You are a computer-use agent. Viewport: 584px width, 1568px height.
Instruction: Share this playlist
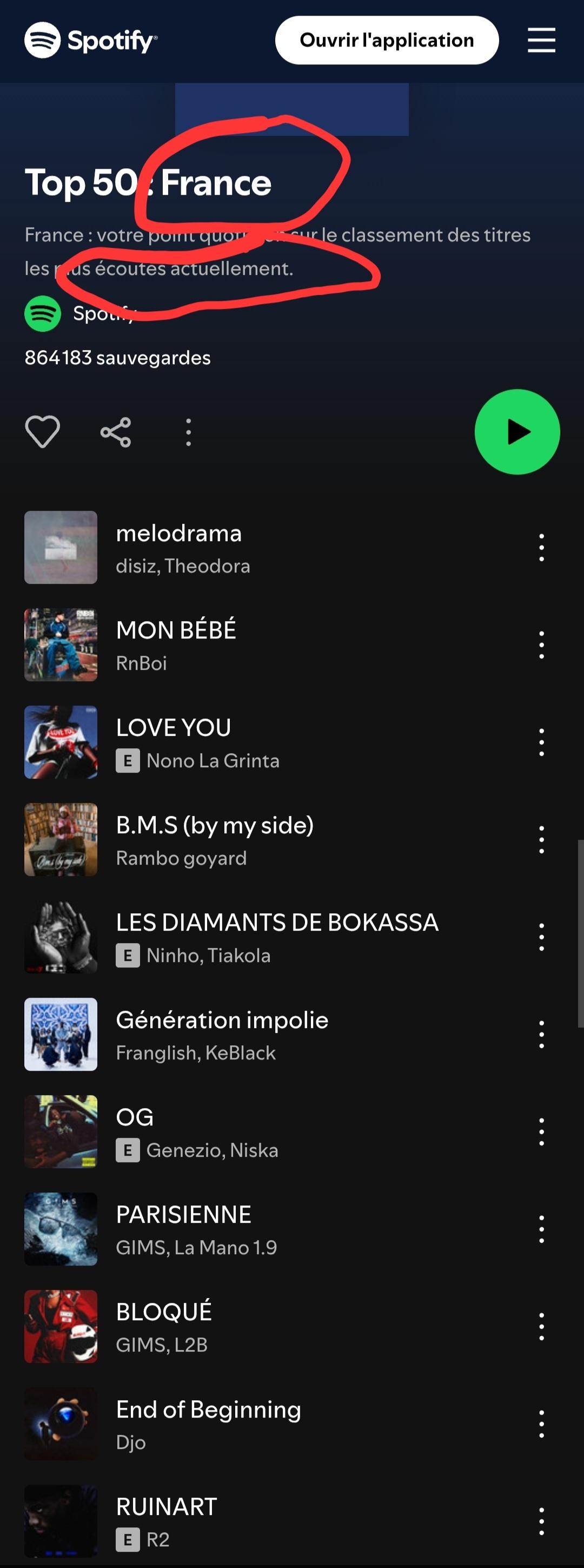click(116, 432)
